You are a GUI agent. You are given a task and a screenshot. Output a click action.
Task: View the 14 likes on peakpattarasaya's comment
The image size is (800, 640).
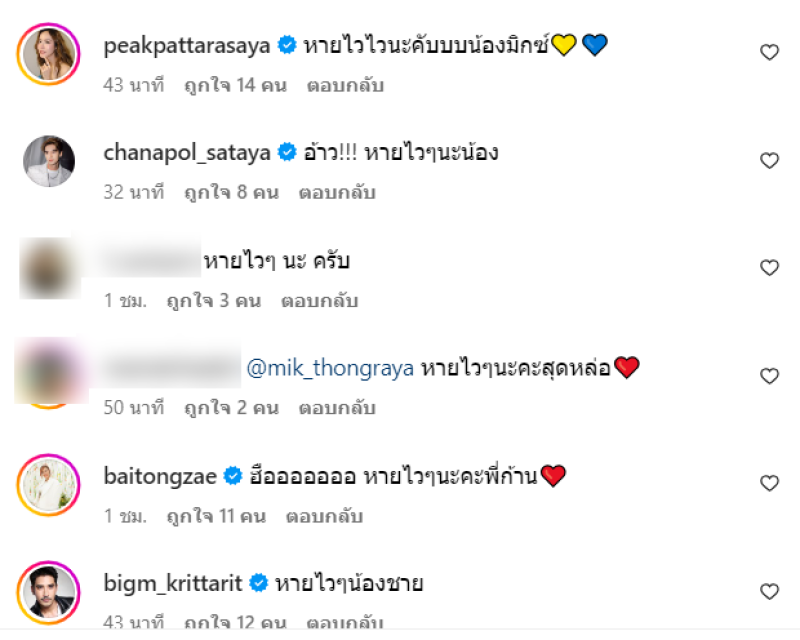(x=235, y=85)
